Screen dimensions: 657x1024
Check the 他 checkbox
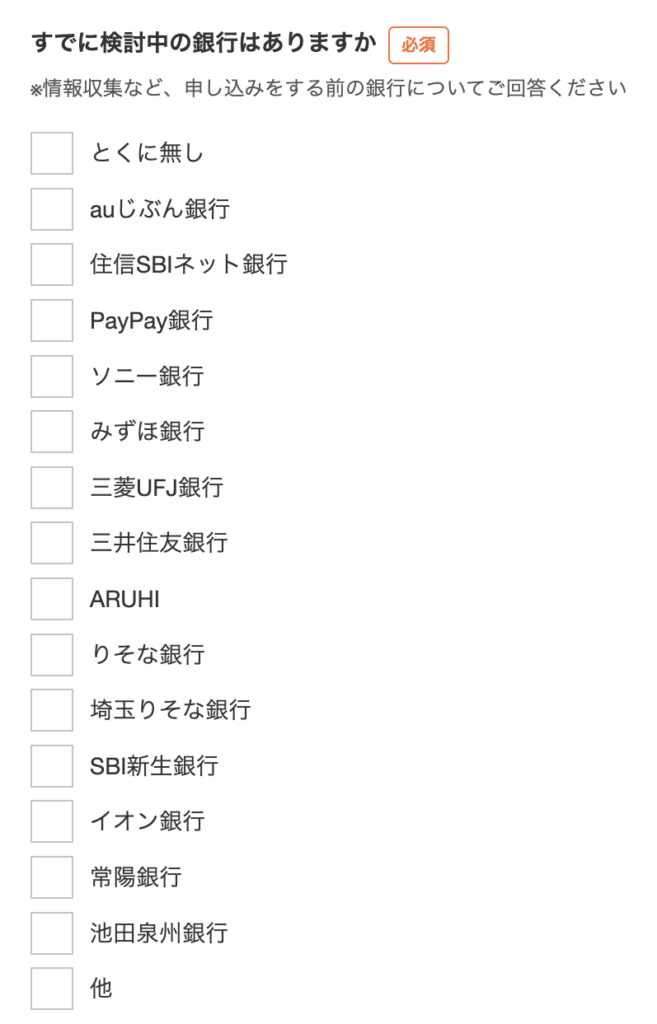pyautogui.click(x=52, y=989)
